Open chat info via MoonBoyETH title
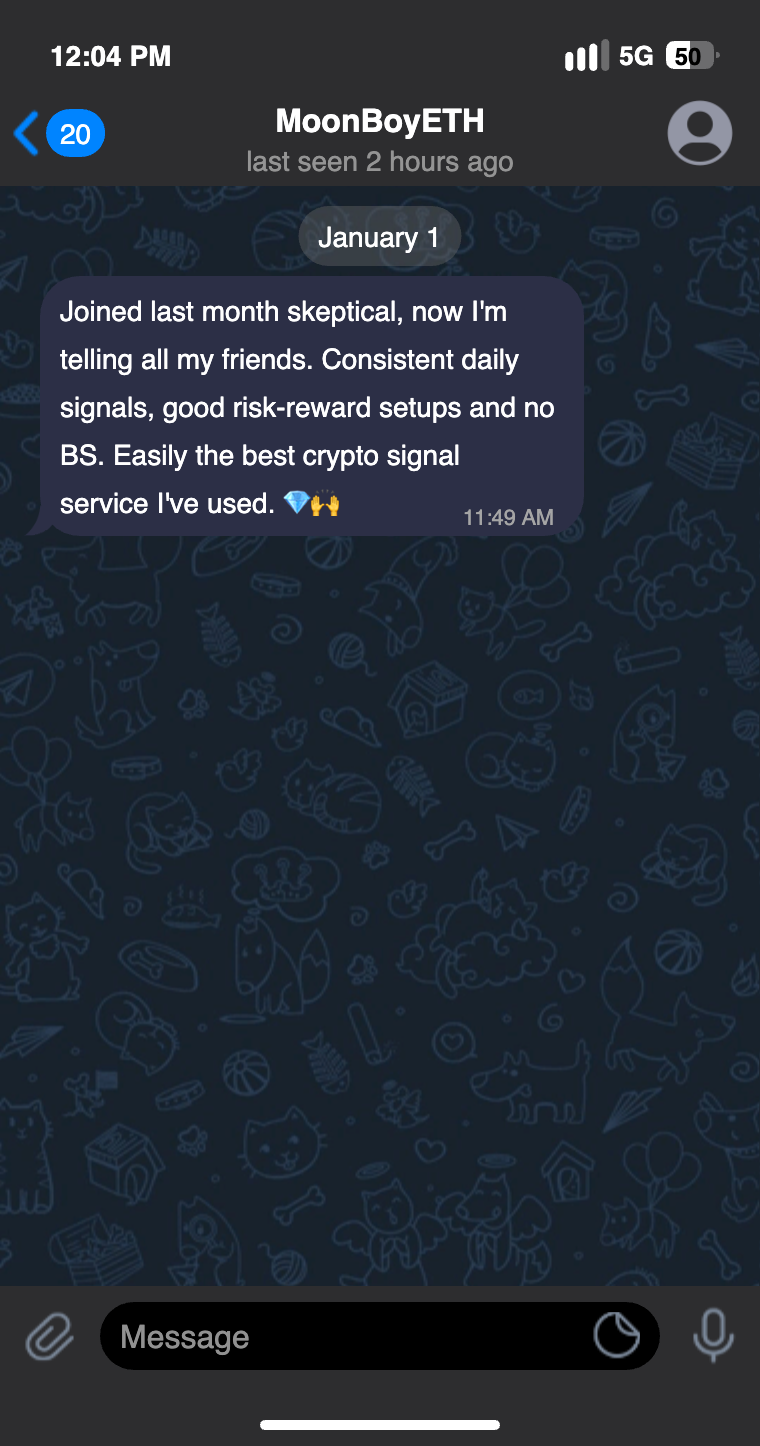760x1446 pixels. click(379, 120)
